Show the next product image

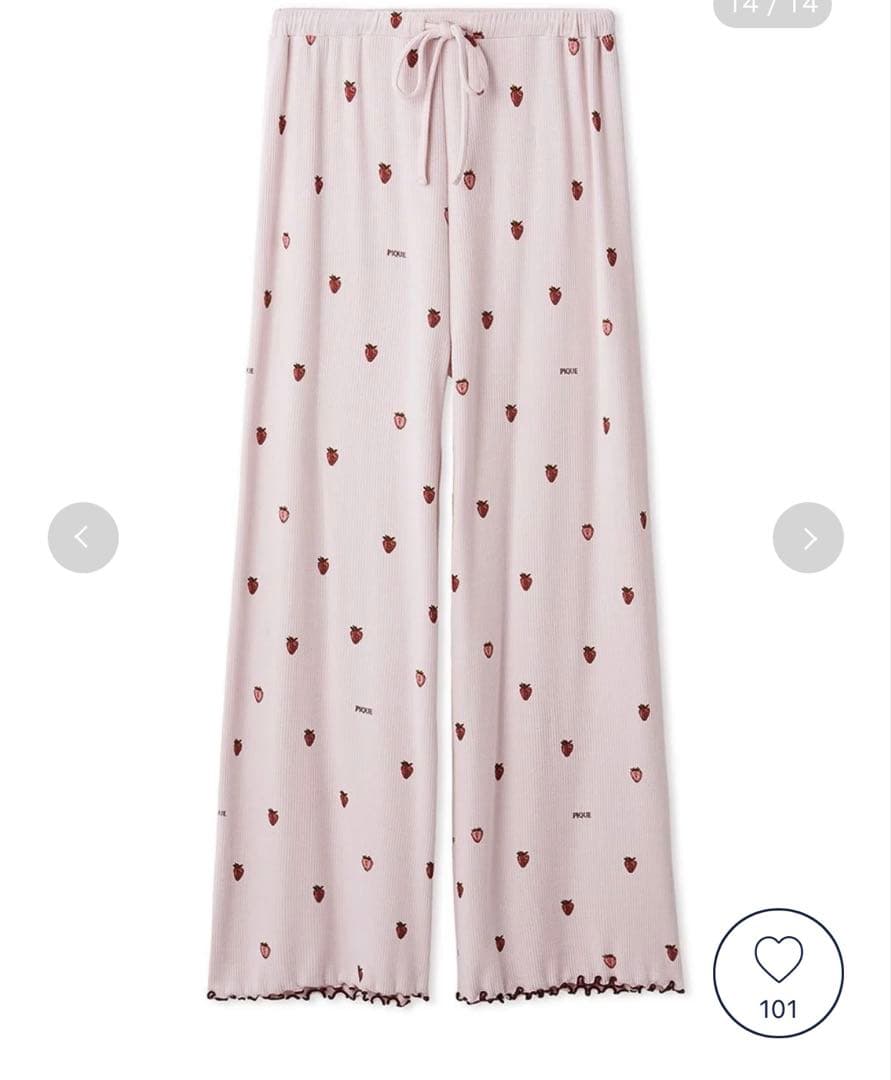[x=807, y=538]
